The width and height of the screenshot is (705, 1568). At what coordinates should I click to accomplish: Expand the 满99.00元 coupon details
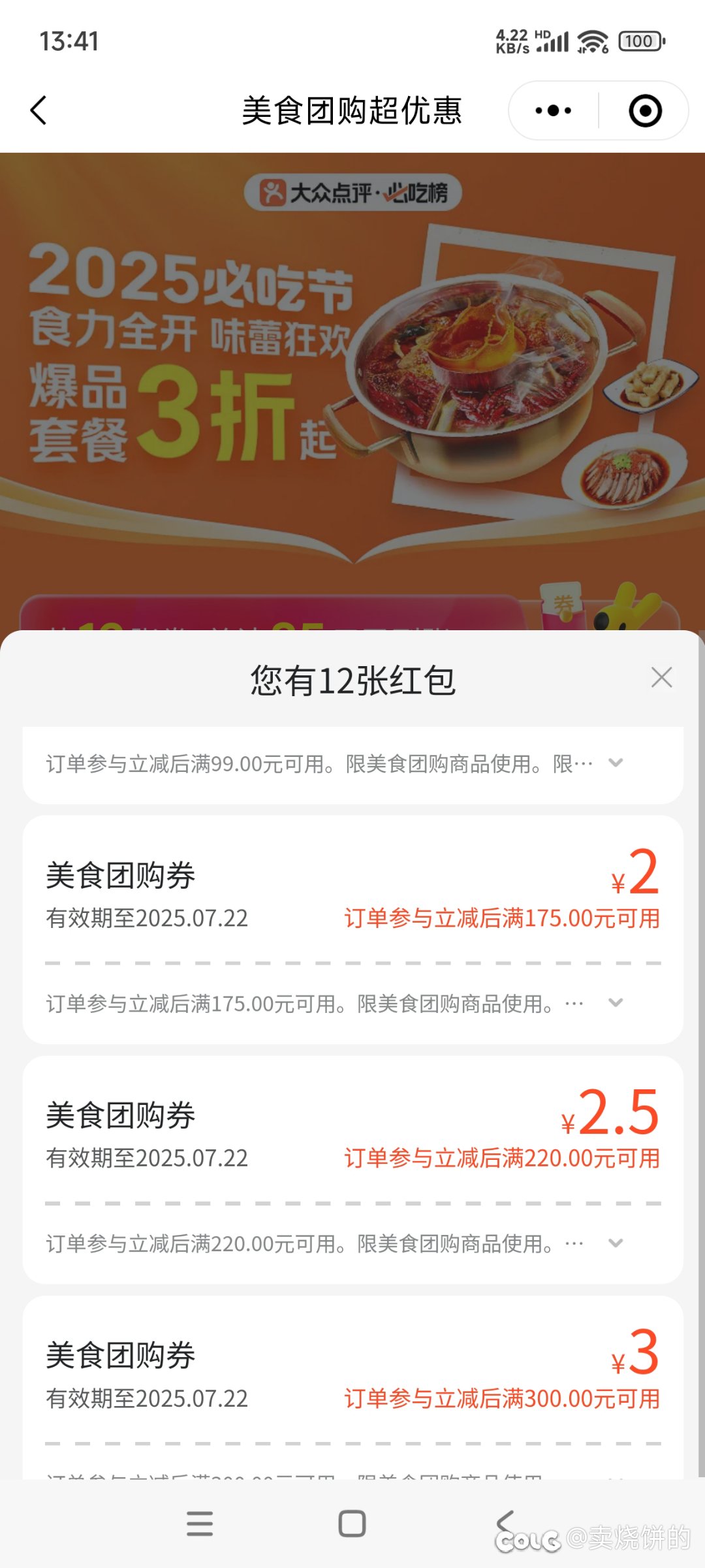click(616, 763)
